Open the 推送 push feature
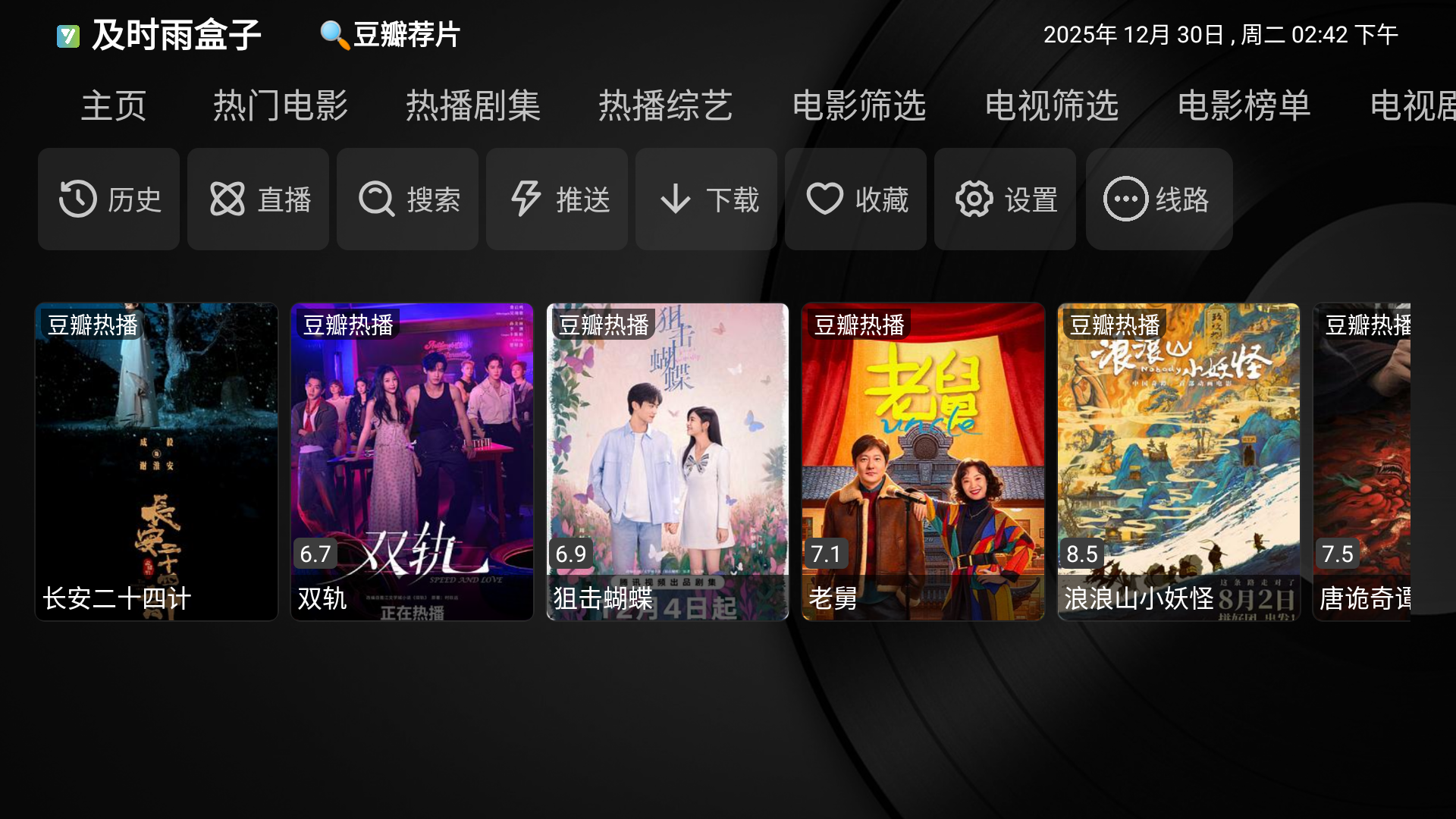 [557, 199]
